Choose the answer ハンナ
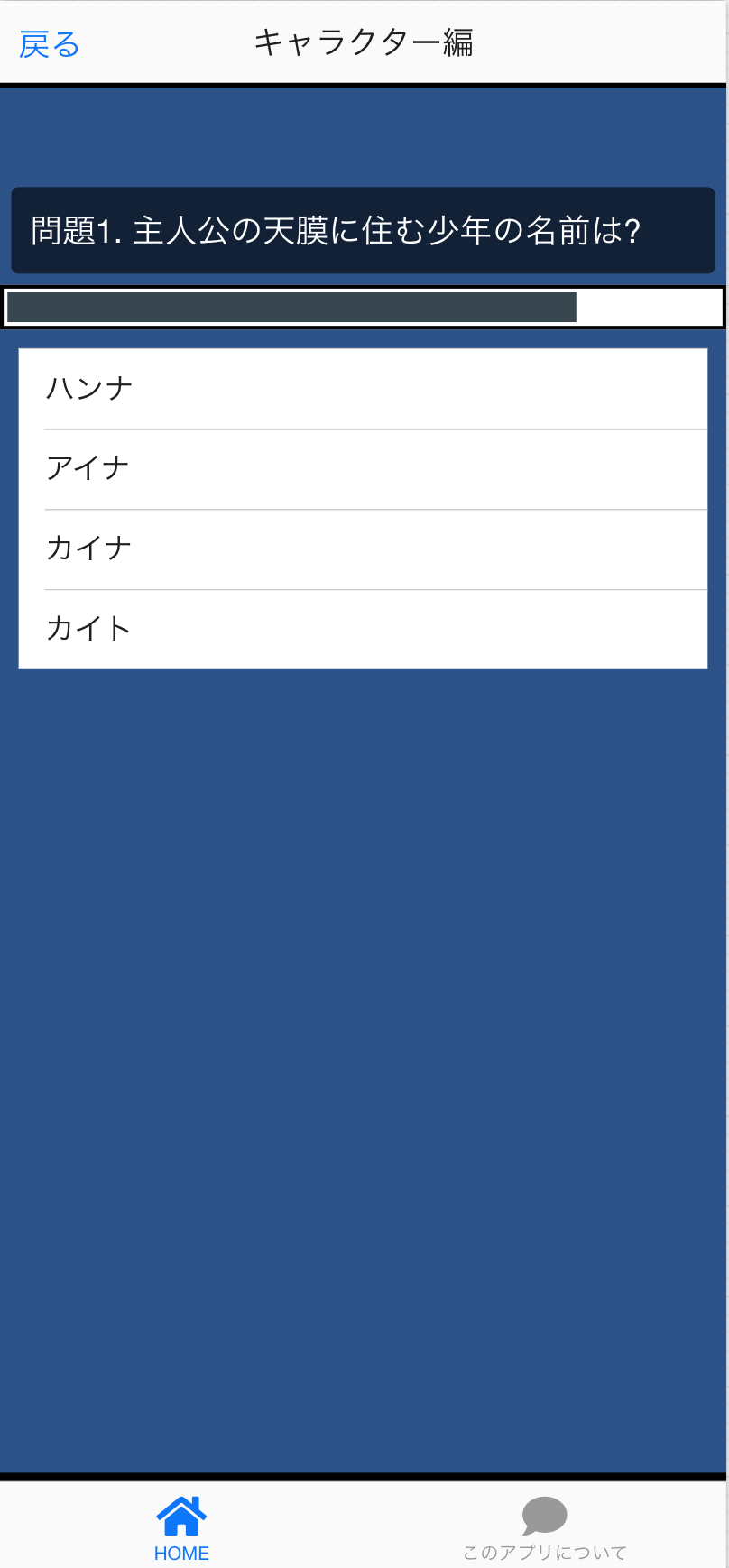Viewport: 729px width, 1568px height. click(363, 389)
